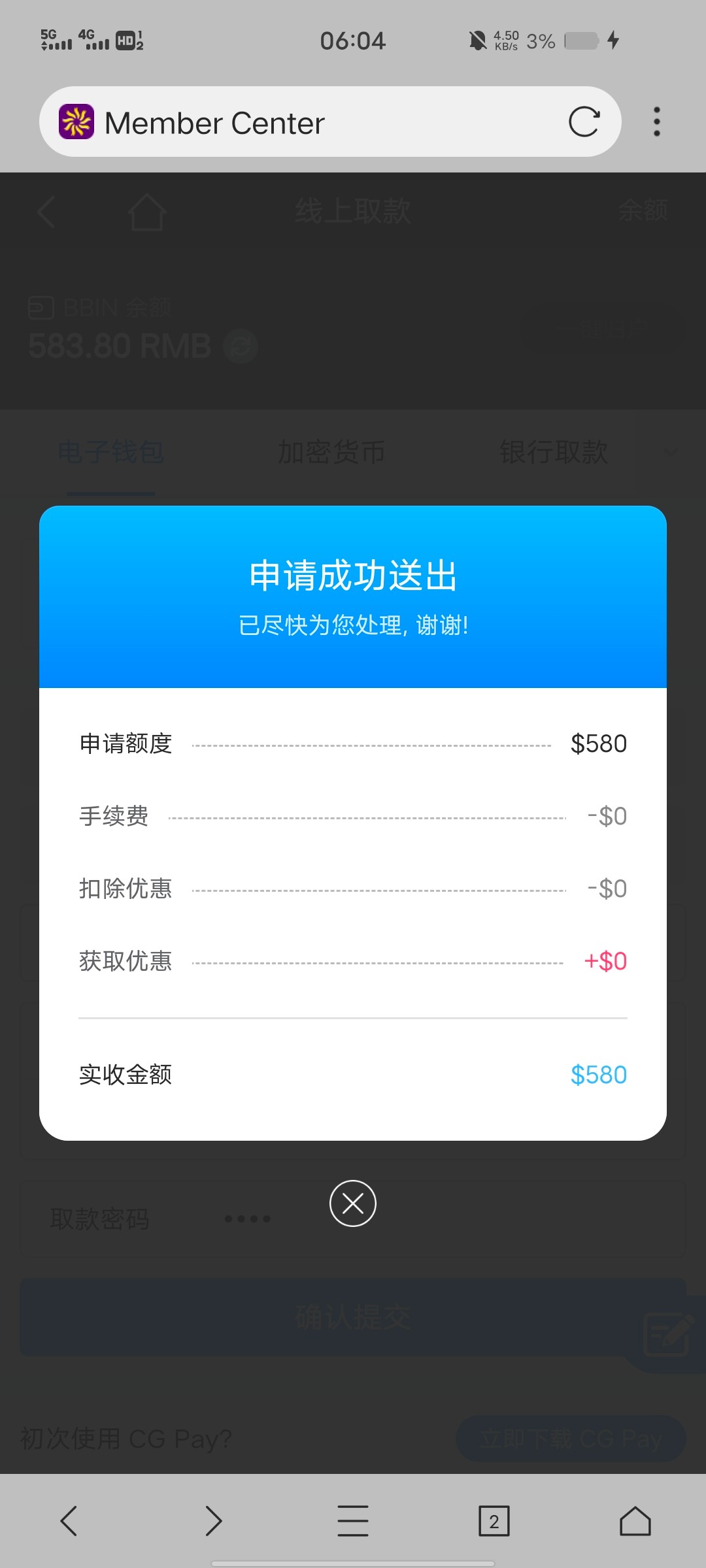This screenshot has height=1568, width=706.
Task: Open the browser overflow menu
Action: (x=657, y=122)
